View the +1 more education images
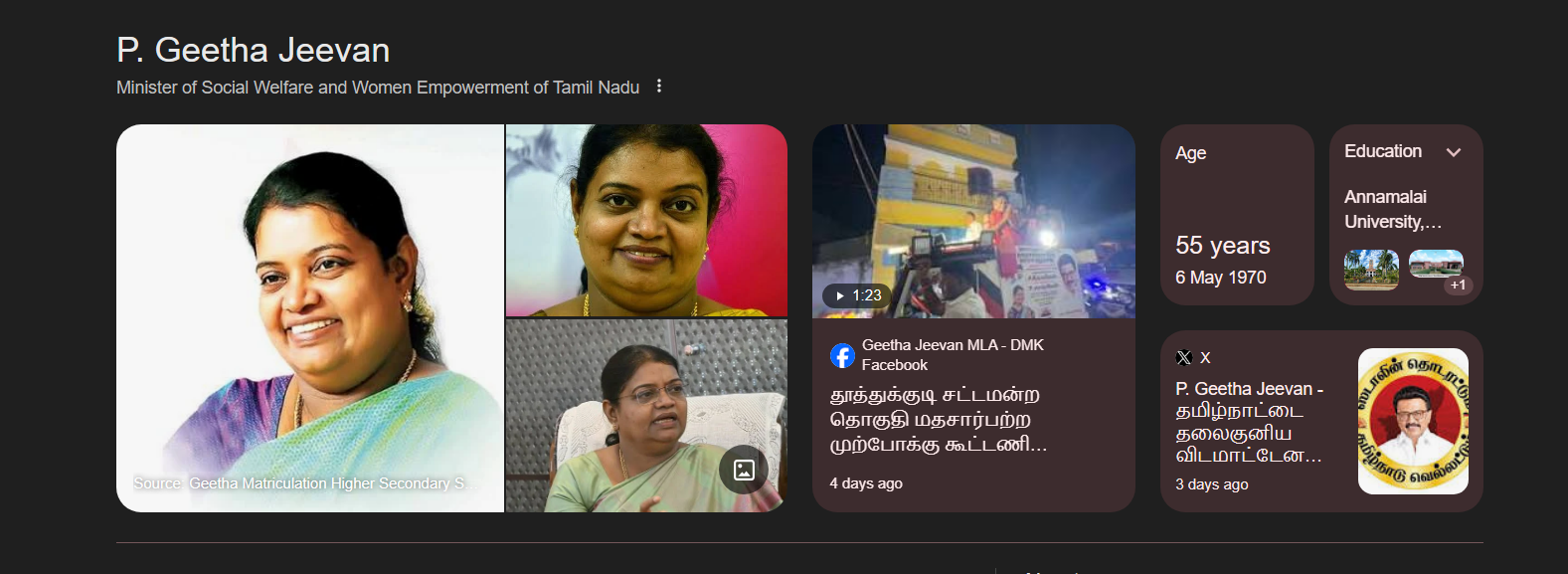Viewport: 1568px width, 574px height. click(x=1457, y=285)
